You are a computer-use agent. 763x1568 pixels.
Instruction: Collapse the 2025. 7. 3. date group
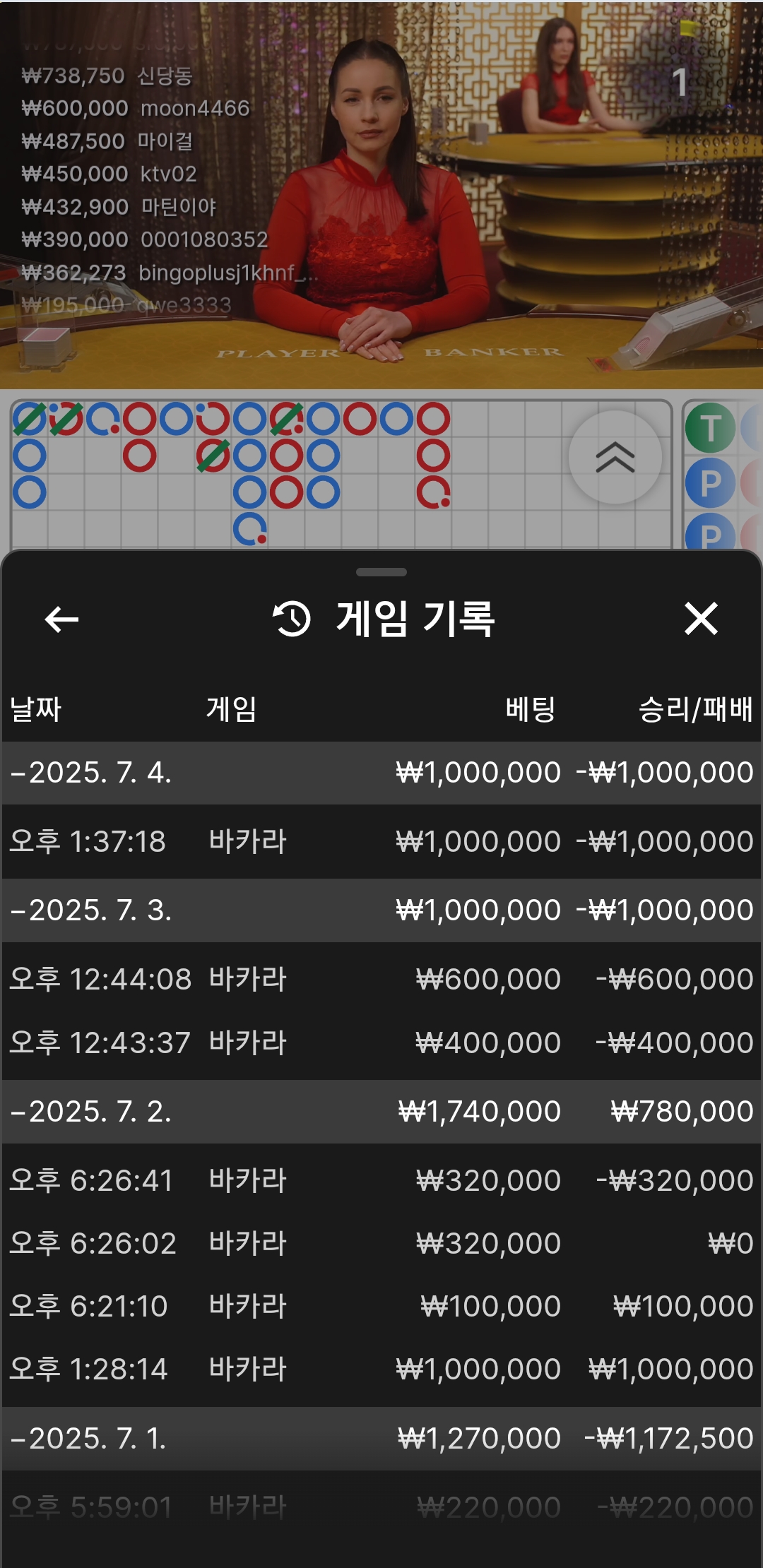click(381, 910)
